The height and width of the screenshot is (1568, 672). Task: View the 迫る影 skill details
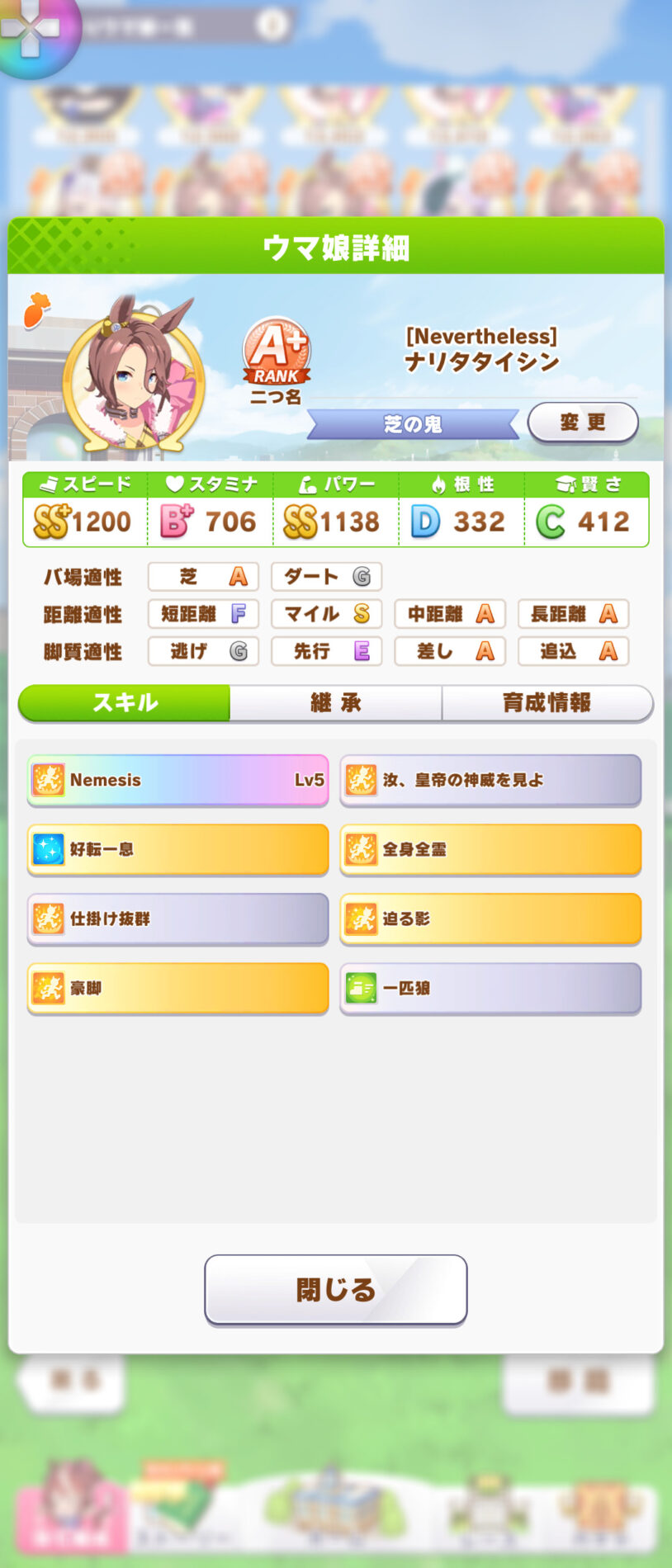coord(490,919)
